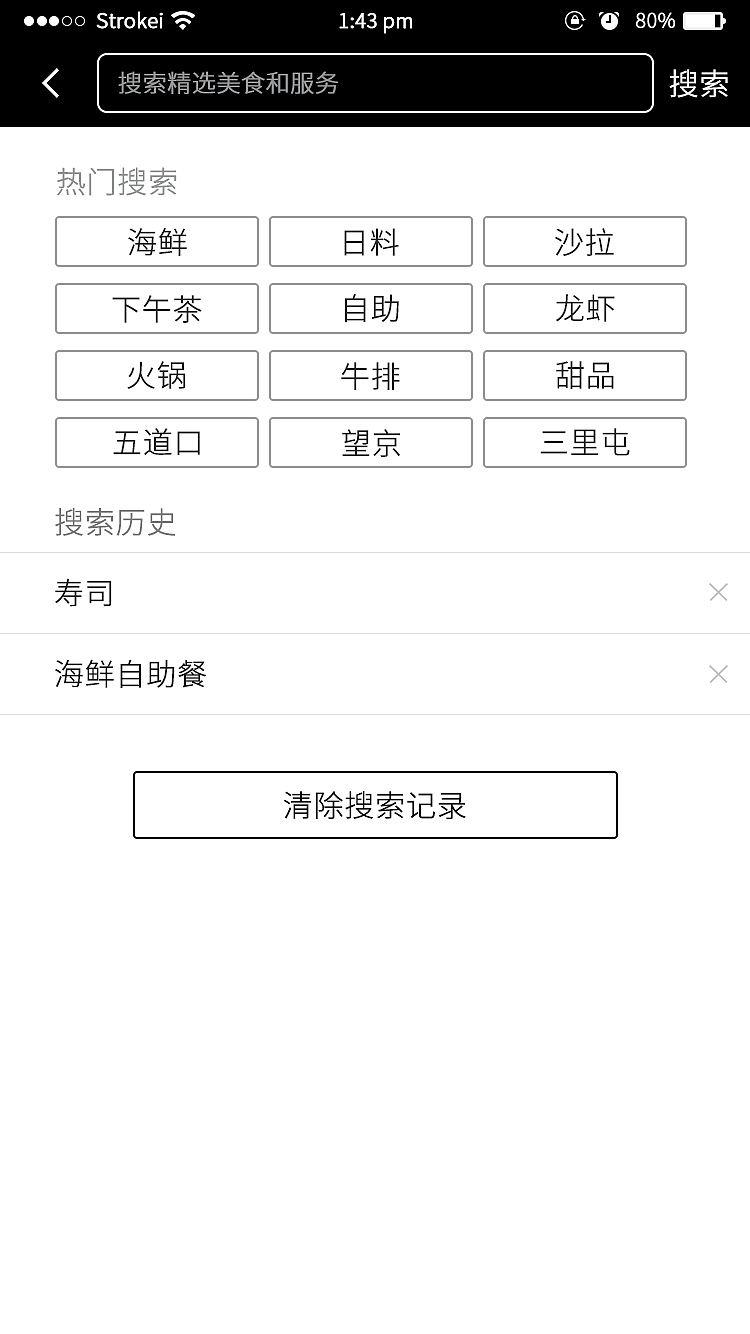Delete the 寿司 history entry with its X
This screenshot has height=1334, width=750.
[x=718, y=592]
